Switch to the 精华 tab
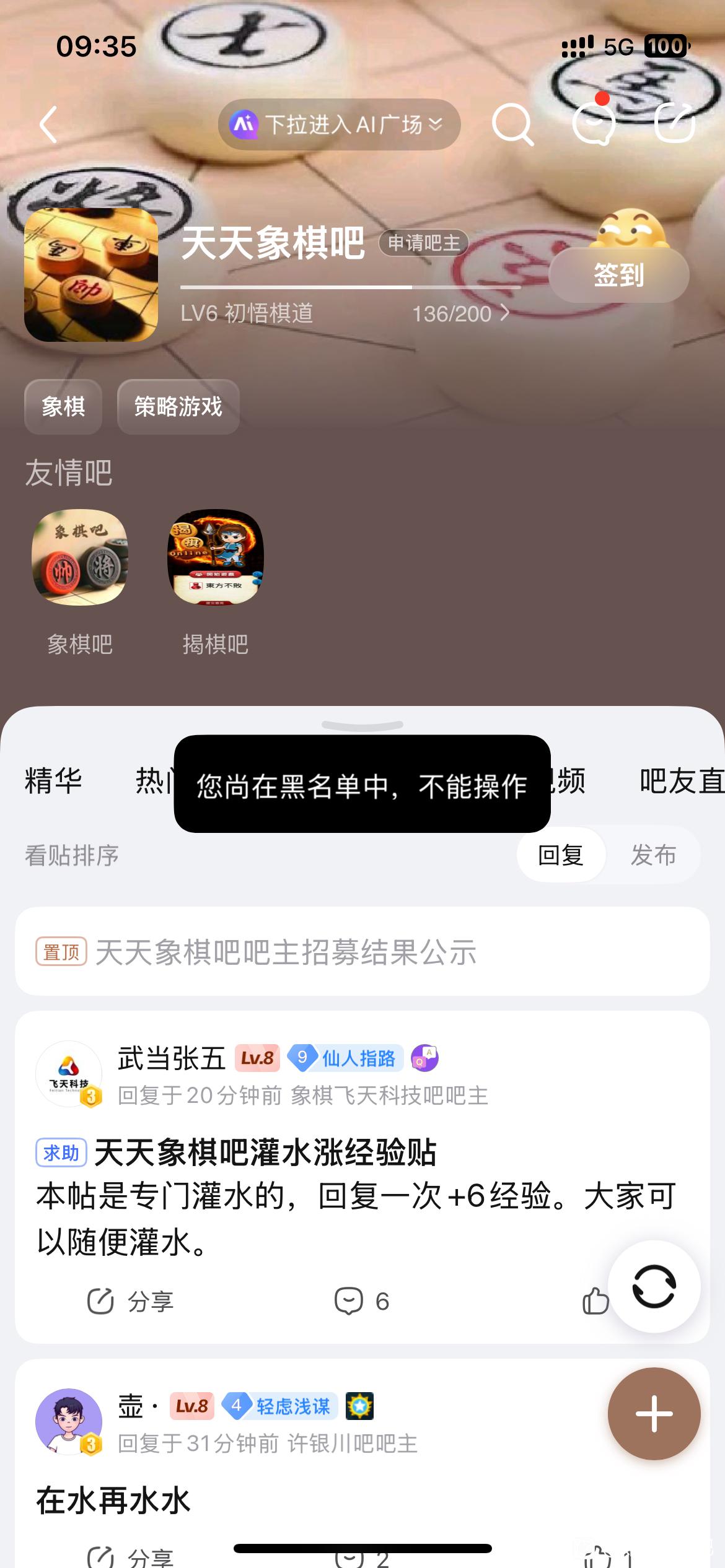Viewport: 725px width, 1568px height. [x=53, y=780]
